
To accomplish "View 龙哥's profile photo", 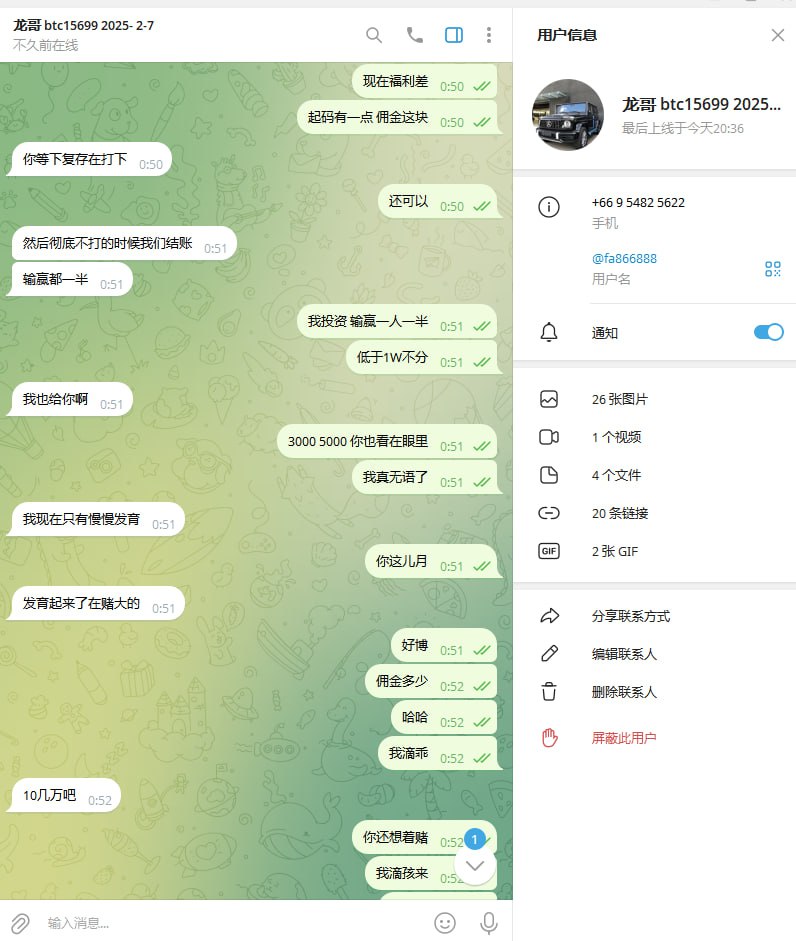I will coord(568,115).
